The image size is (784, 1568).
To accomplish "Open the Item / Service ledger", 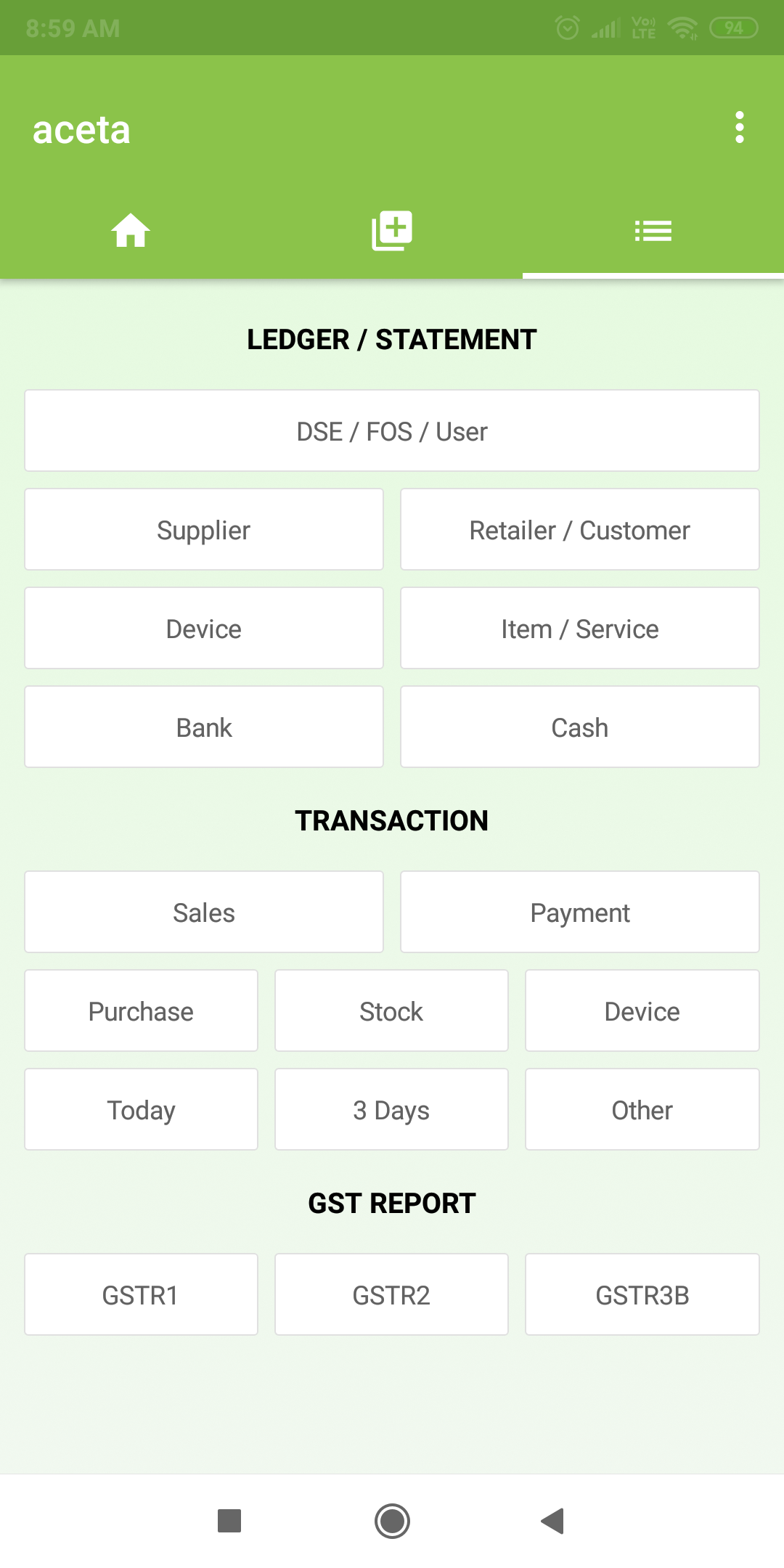I will point(579,629).
